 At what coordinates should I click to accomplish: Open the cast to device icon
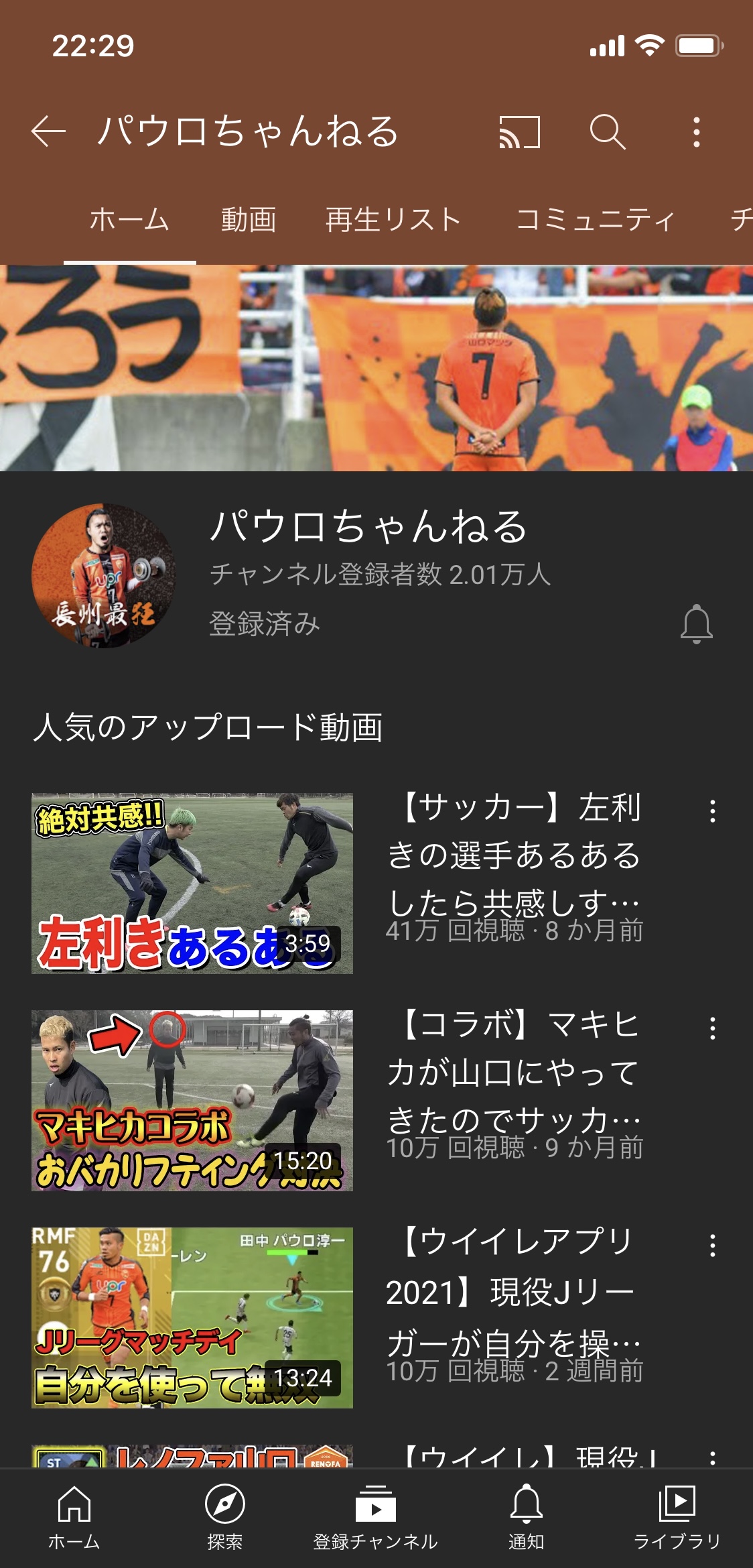tap(519, 131)
